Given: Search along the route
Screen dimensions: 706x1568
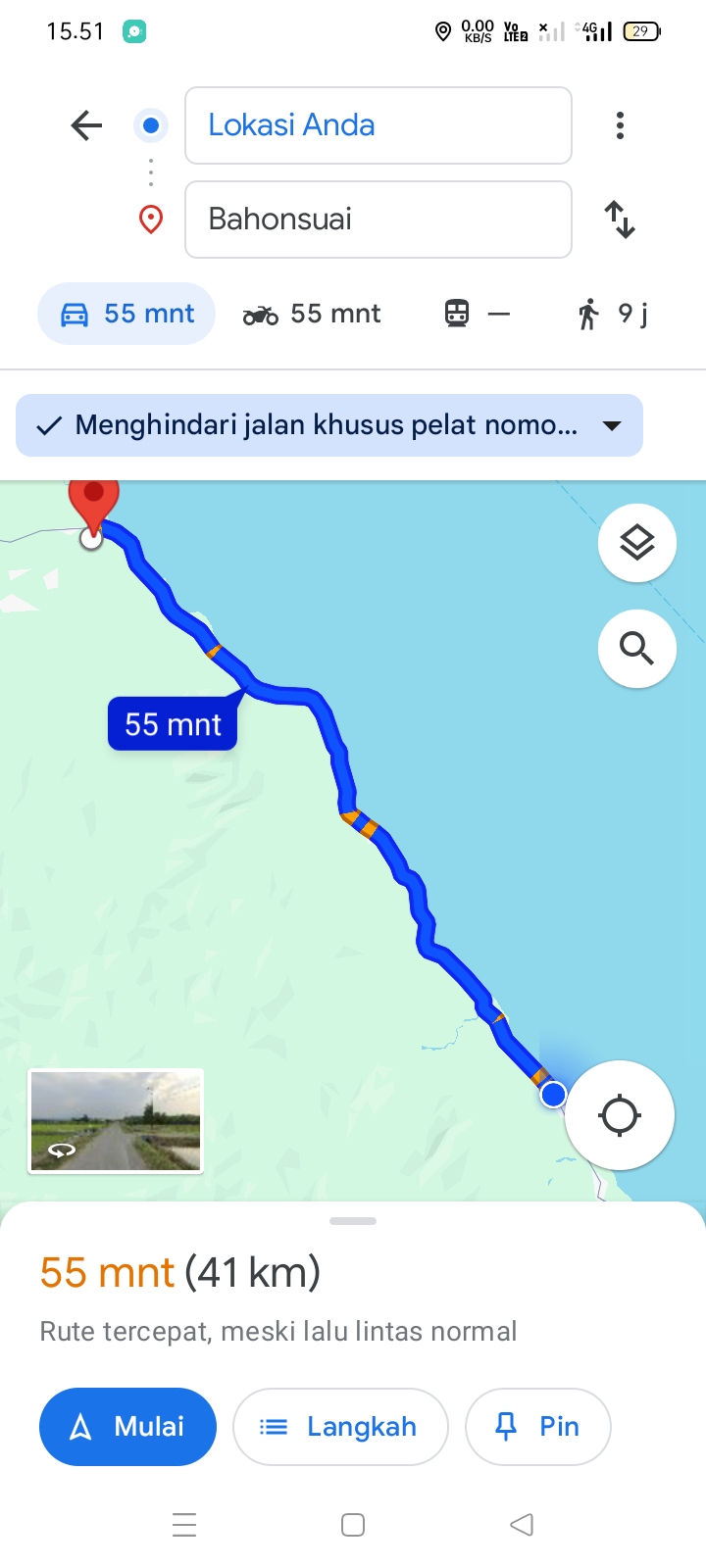Looking at the screenshot, I should (x=637, y=648).
